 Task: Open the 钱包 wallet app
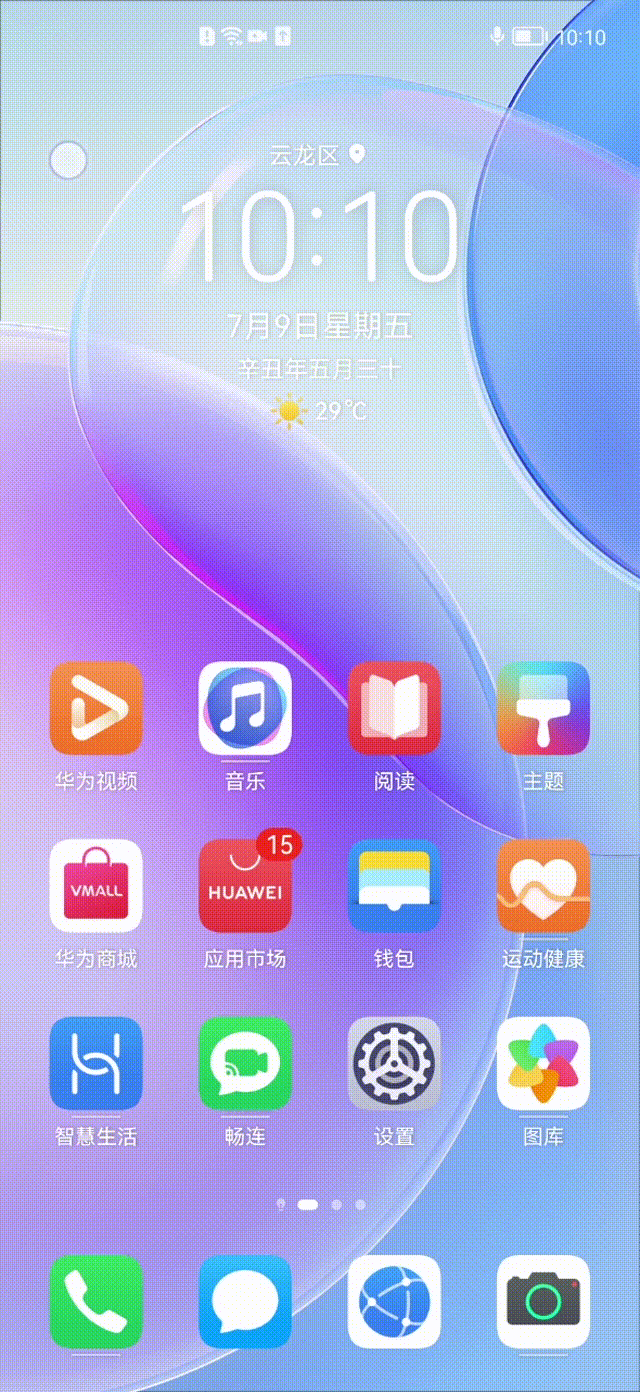[x=394, y=885]
